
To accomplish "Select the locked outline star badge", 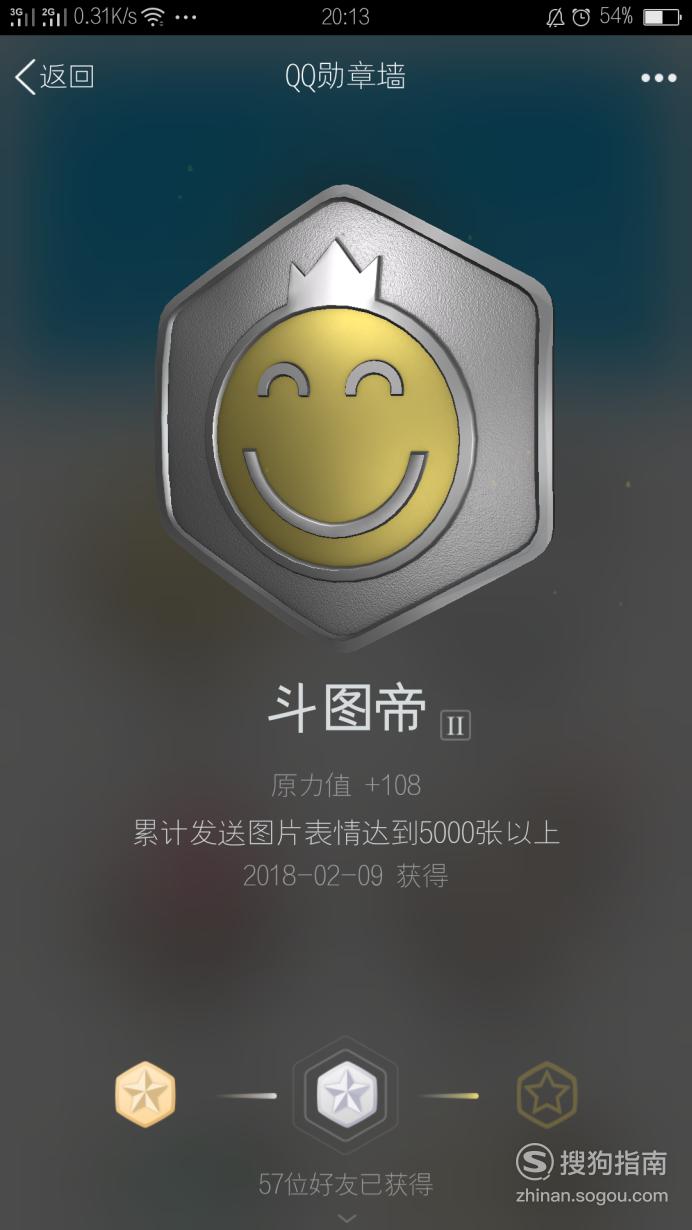I will [x=546, y=1095].
